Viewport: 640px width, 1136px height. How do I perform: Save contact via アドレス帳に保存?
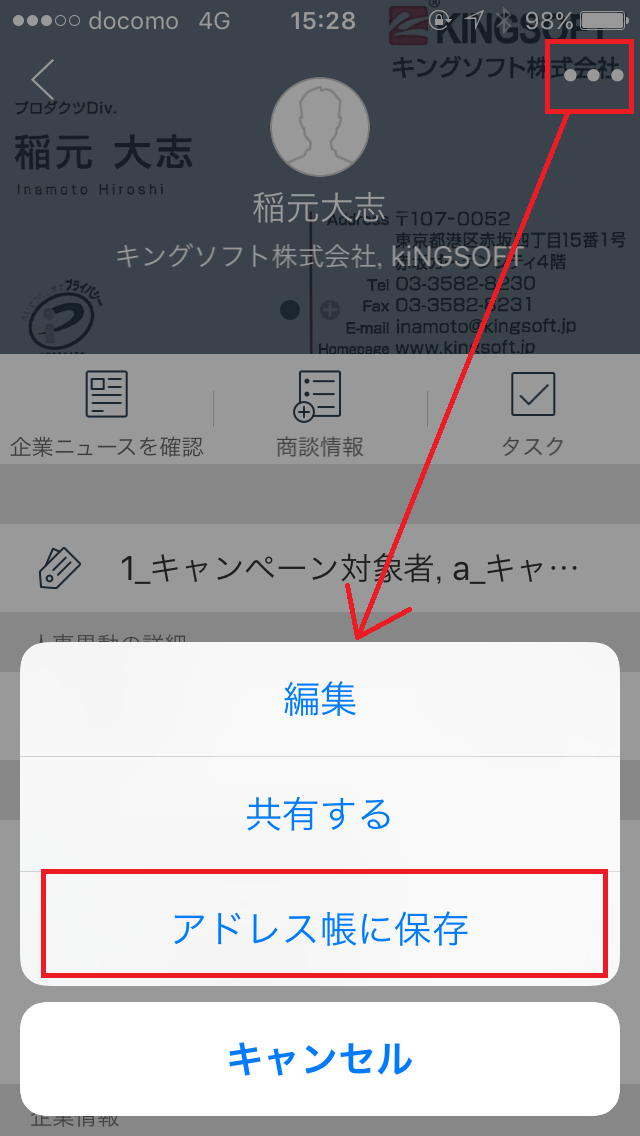click(x=320, y=929)
